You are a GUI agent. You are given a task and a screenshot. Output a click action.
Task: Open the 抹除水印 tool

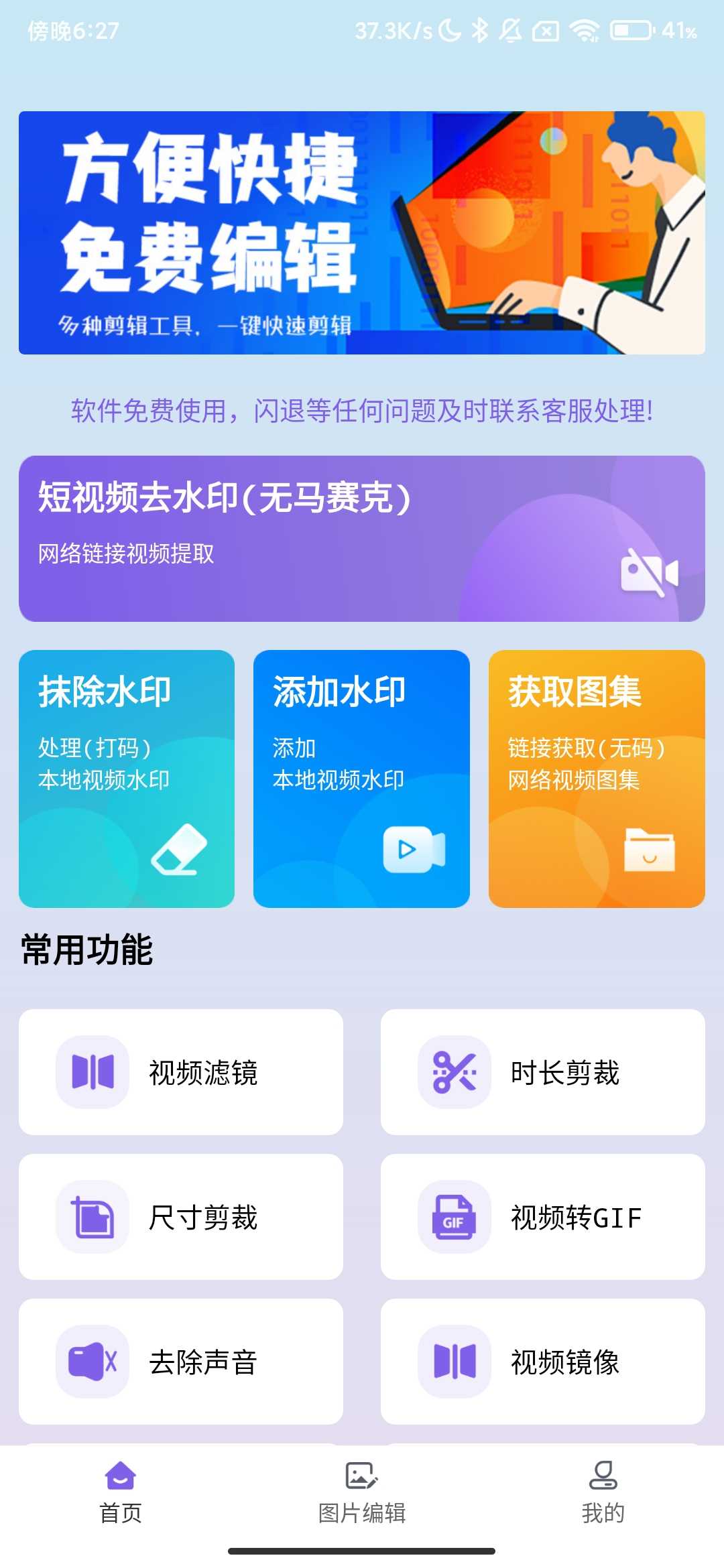coord(127,779)
